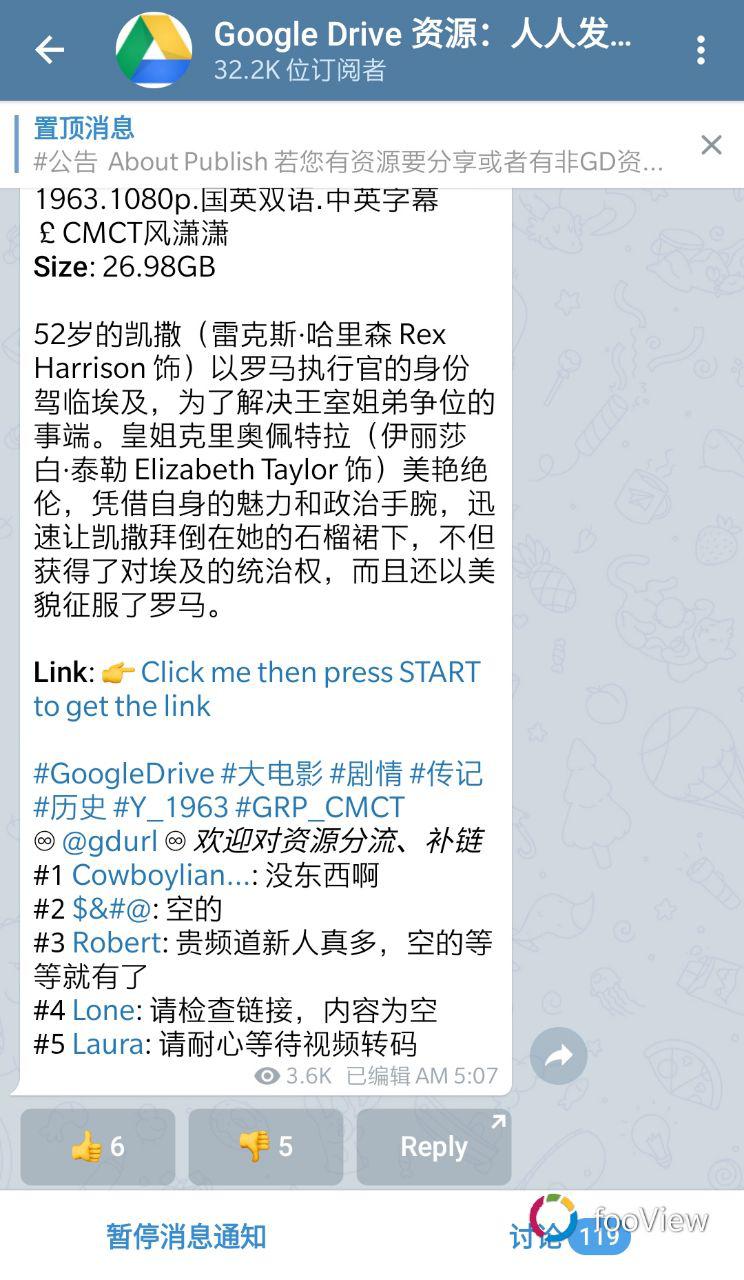Open the #Y_1963 hashtag
Image resolution: width=744 pixels, height=1280 pixels.
click(x=169, y=807)
